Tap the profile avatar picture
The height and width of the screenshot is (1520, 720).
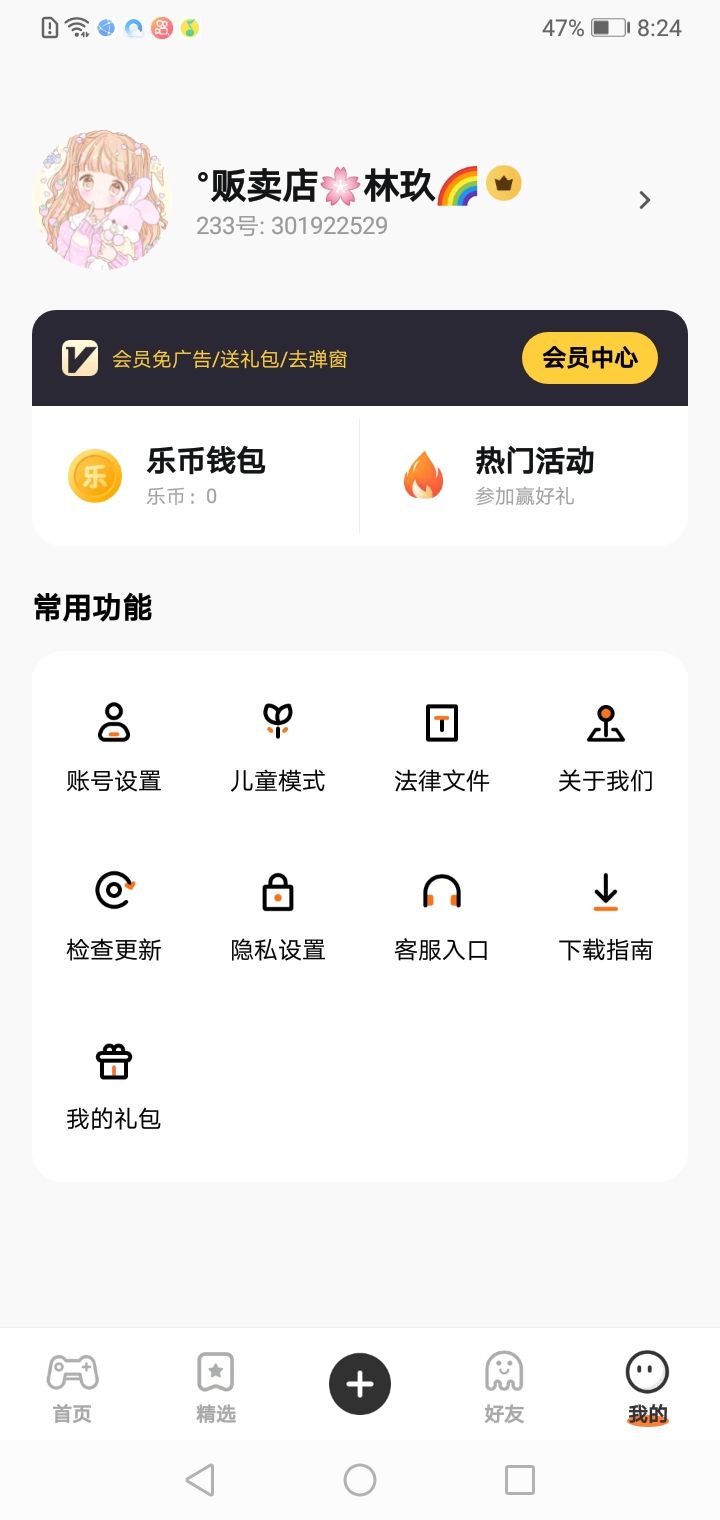pyautogui.click(x=101, y=200)
